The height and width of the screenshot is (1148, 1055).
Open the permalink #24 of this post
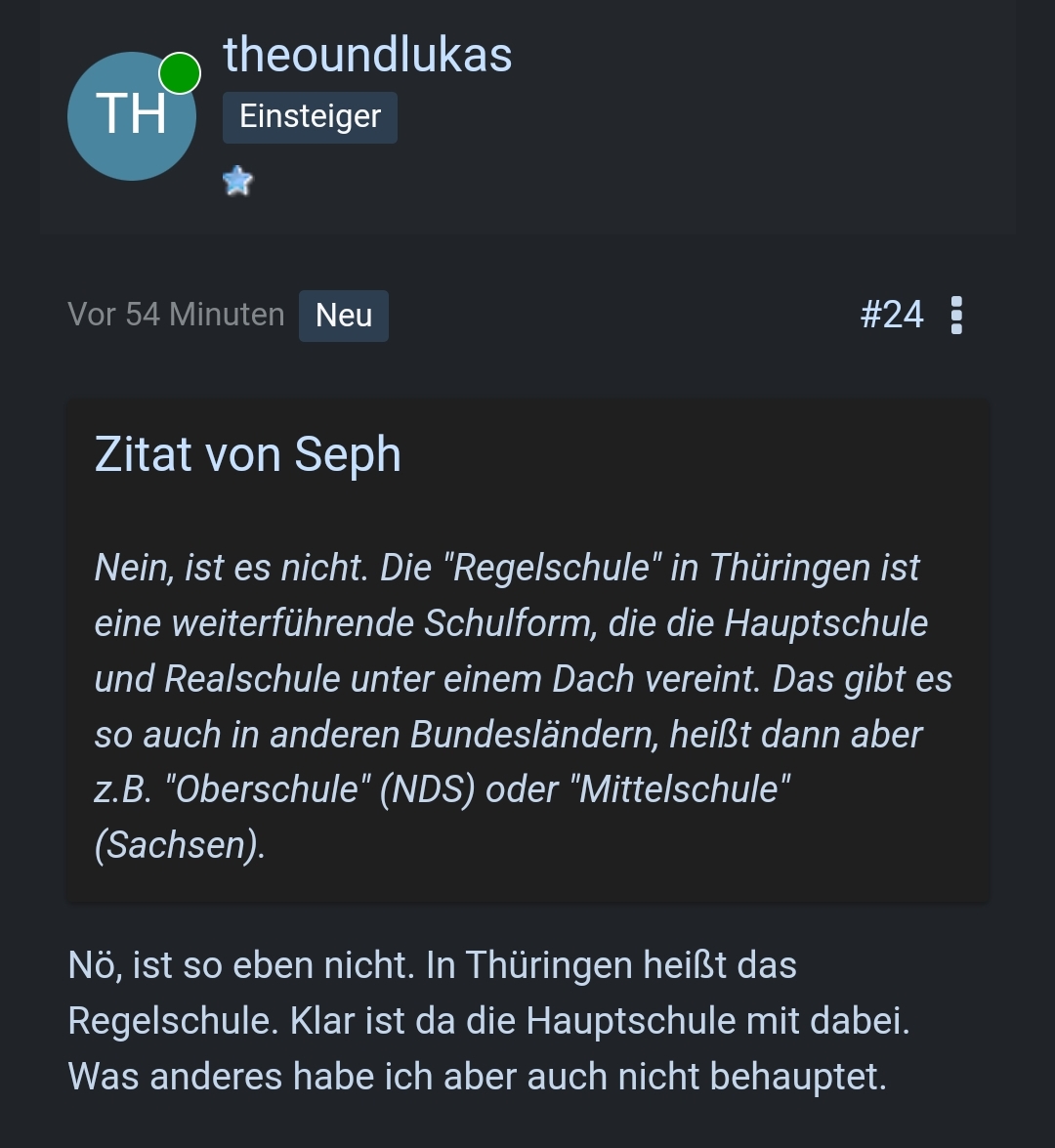pyautogui.click(x=891, y=316)
